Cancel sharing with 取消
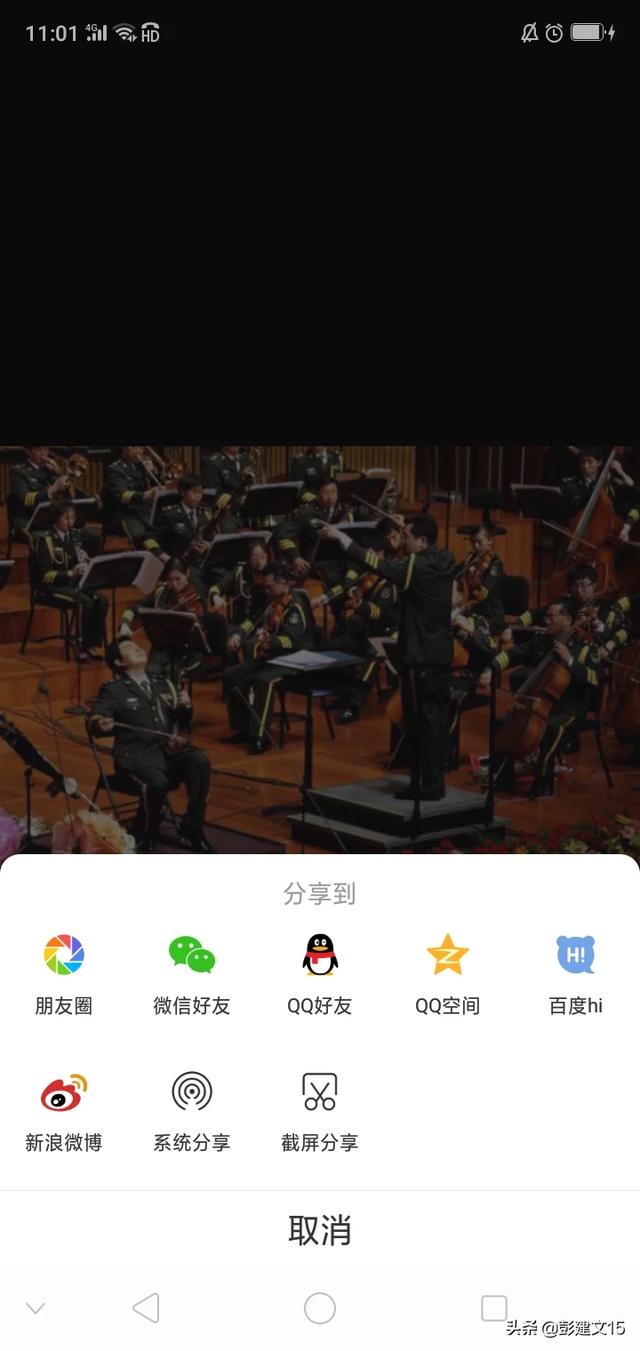640x1351 pixels. click(320, 1230)
